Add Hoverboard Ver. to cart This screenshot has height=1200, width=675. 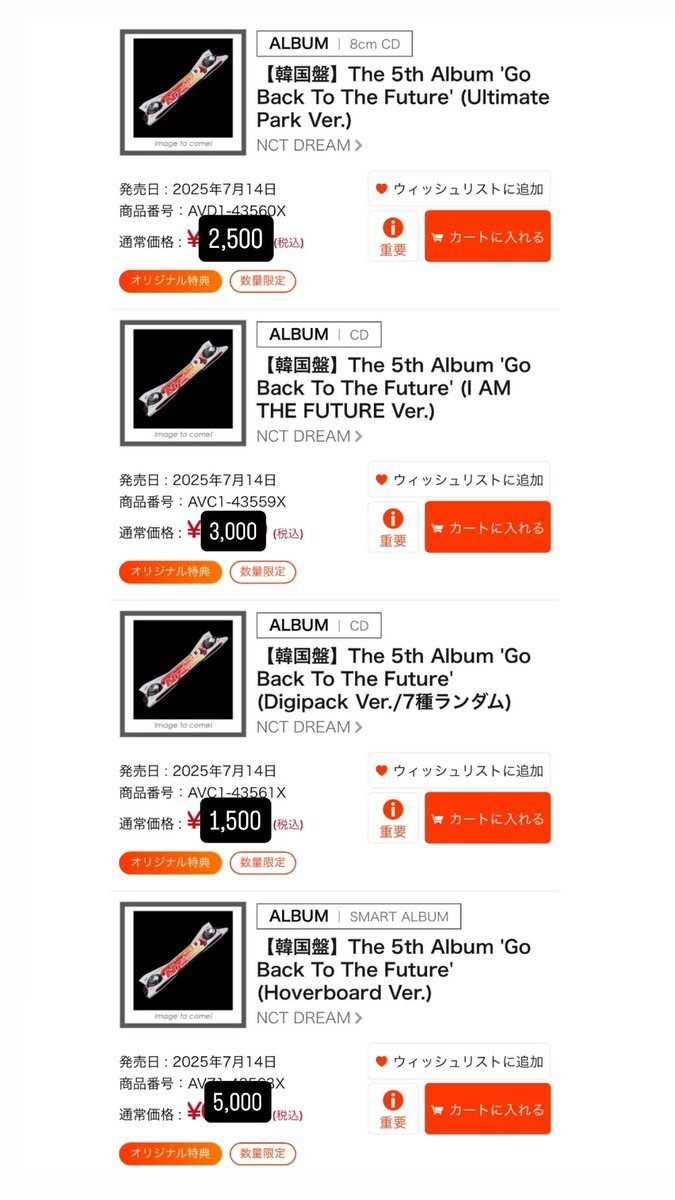tap(487, 1109)
